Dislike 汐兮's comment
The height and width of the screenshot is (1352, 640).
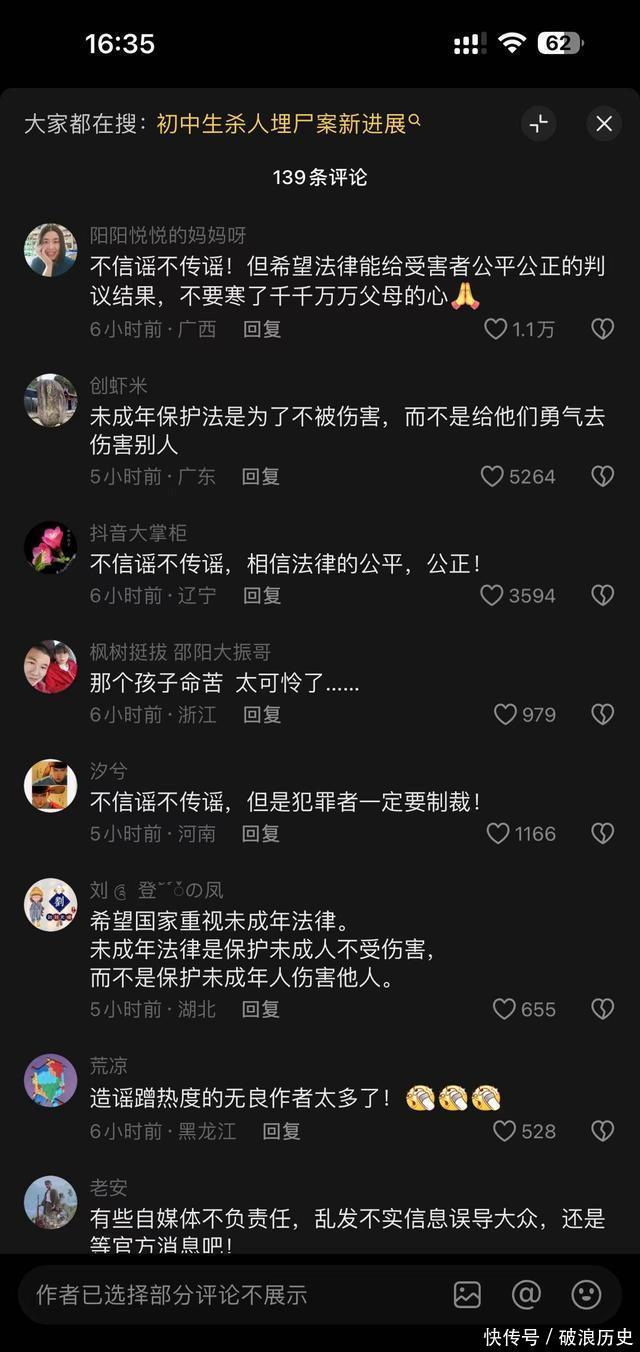[x=602, y=834]
